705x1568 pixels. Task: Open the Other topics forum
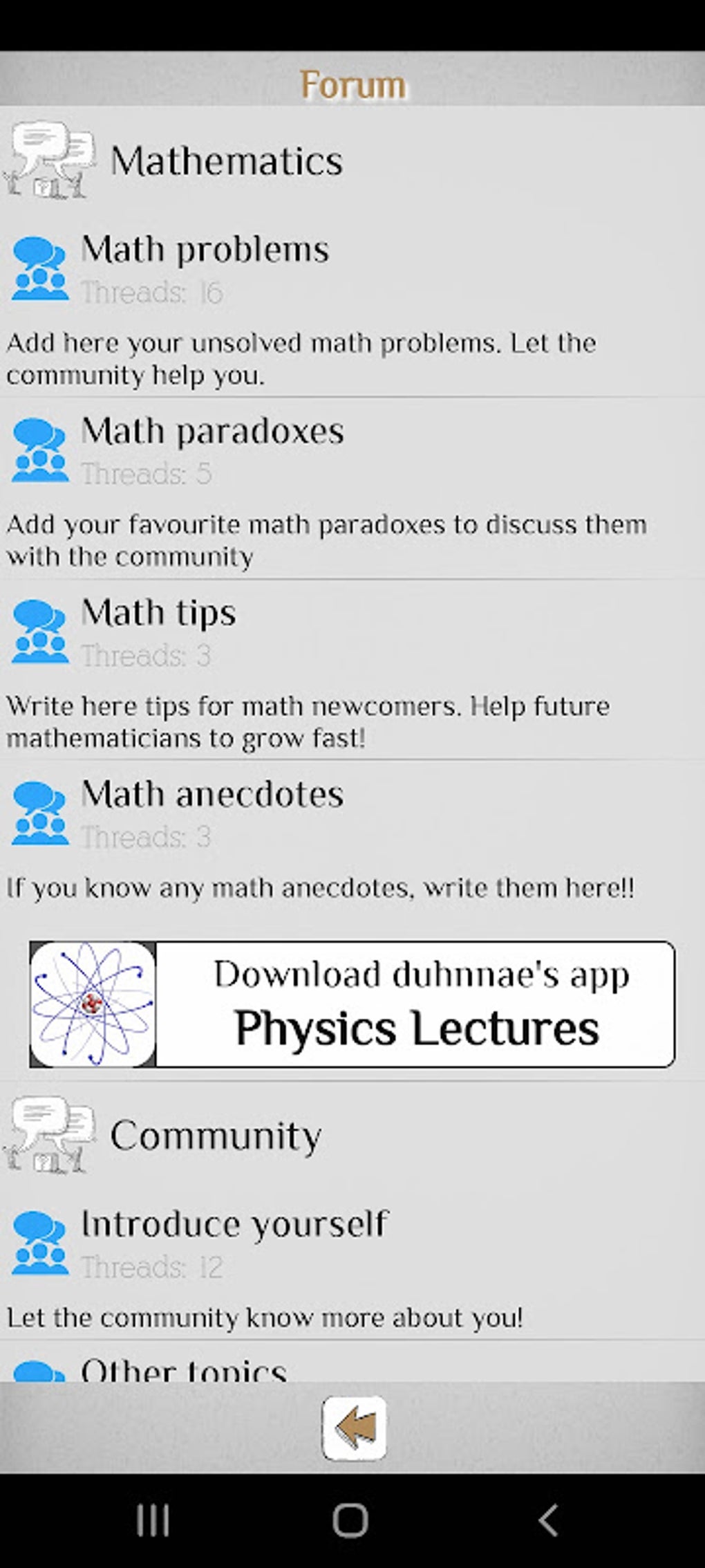tap(184, 1369)
